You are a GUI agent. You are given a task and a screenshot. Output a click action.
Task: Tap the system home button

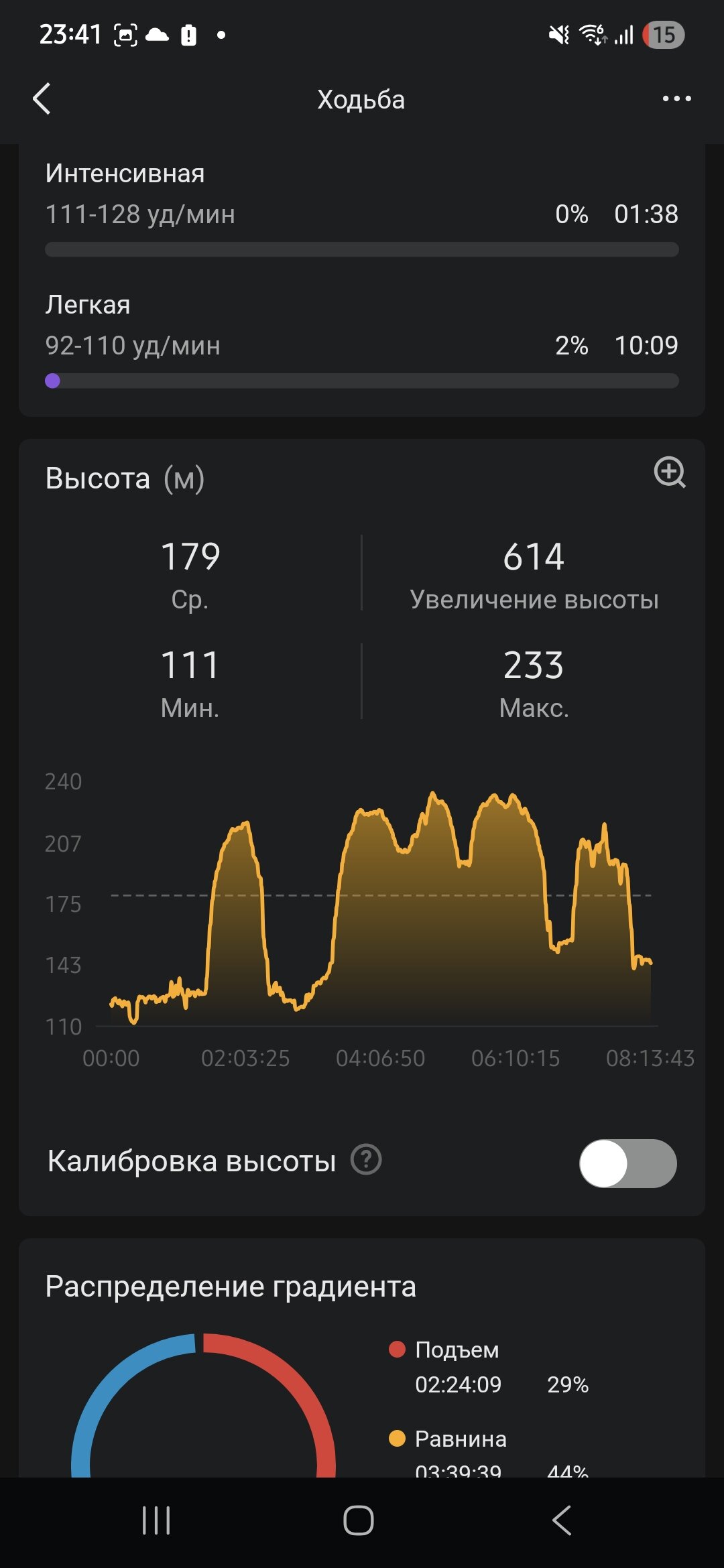pos(359,1520)
